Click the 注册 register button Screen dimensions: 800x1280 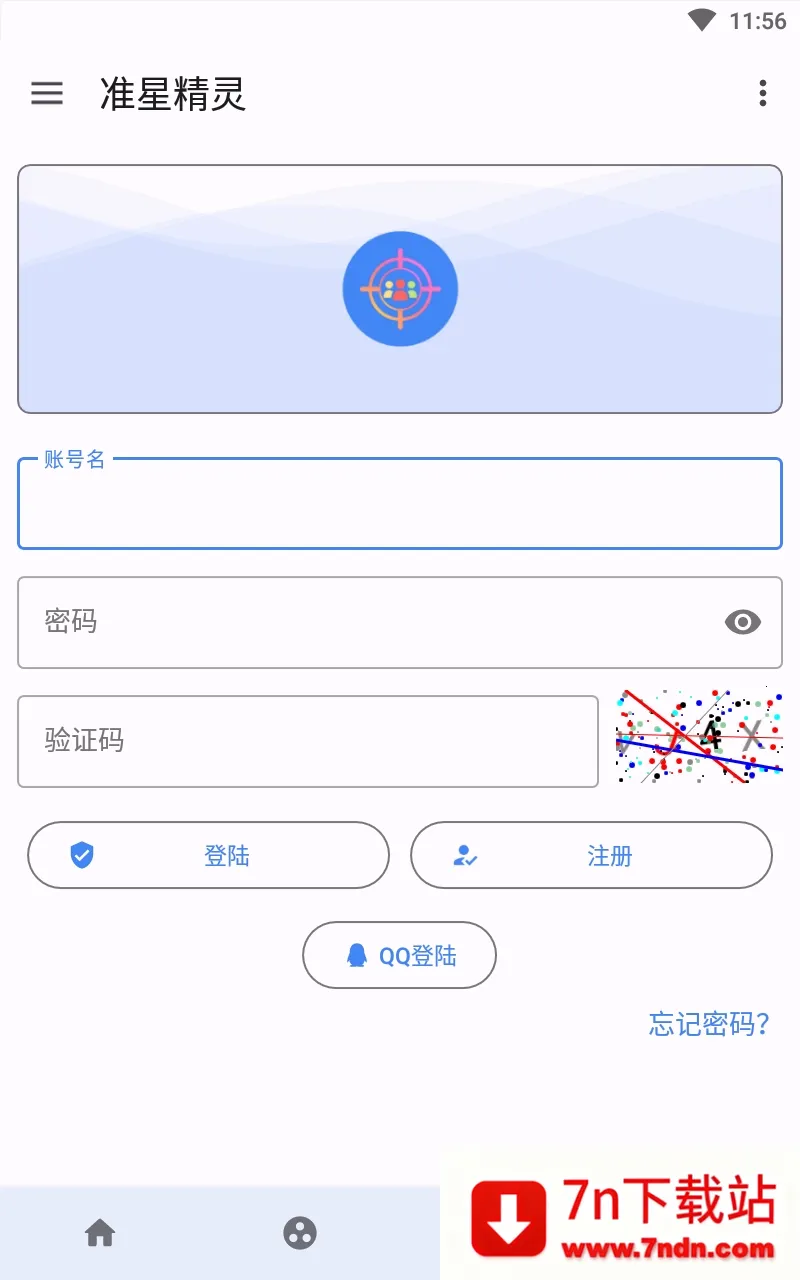[x=591, y=855]
